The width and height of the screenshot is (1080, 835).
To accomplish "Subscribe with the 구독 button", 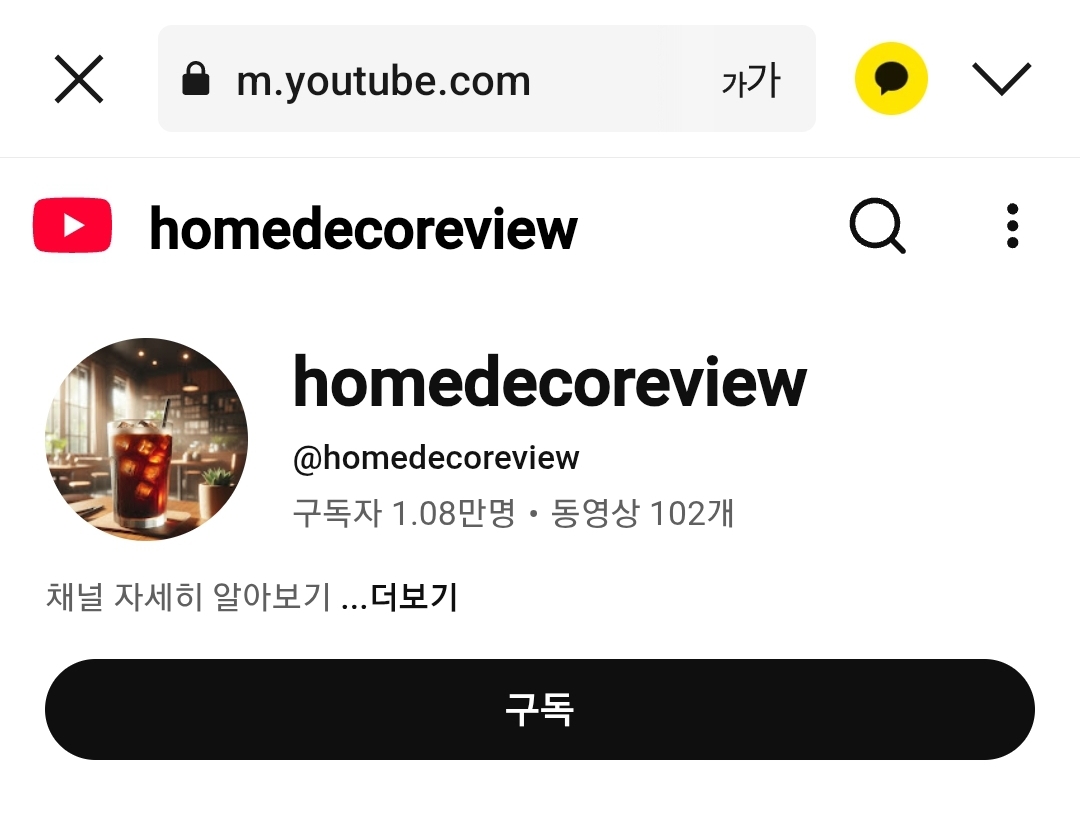I will coord(539,709).
